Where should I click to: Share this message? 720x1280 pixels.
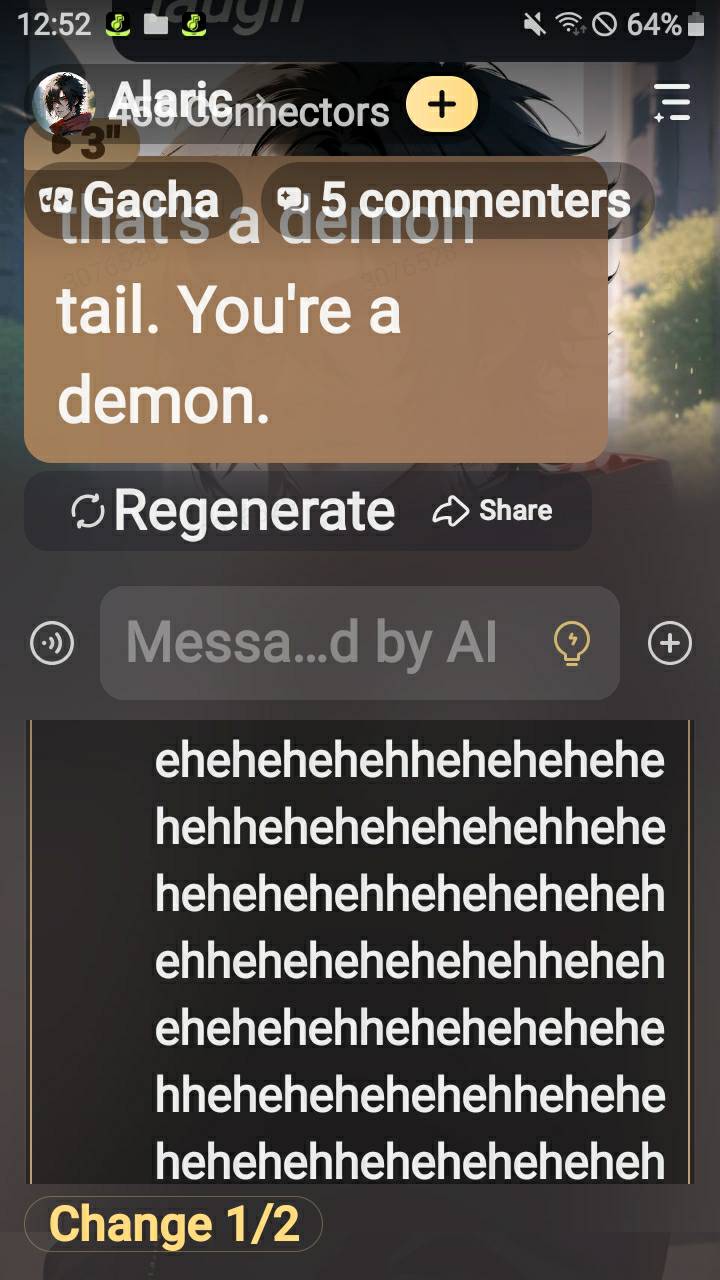coord(493,511)
